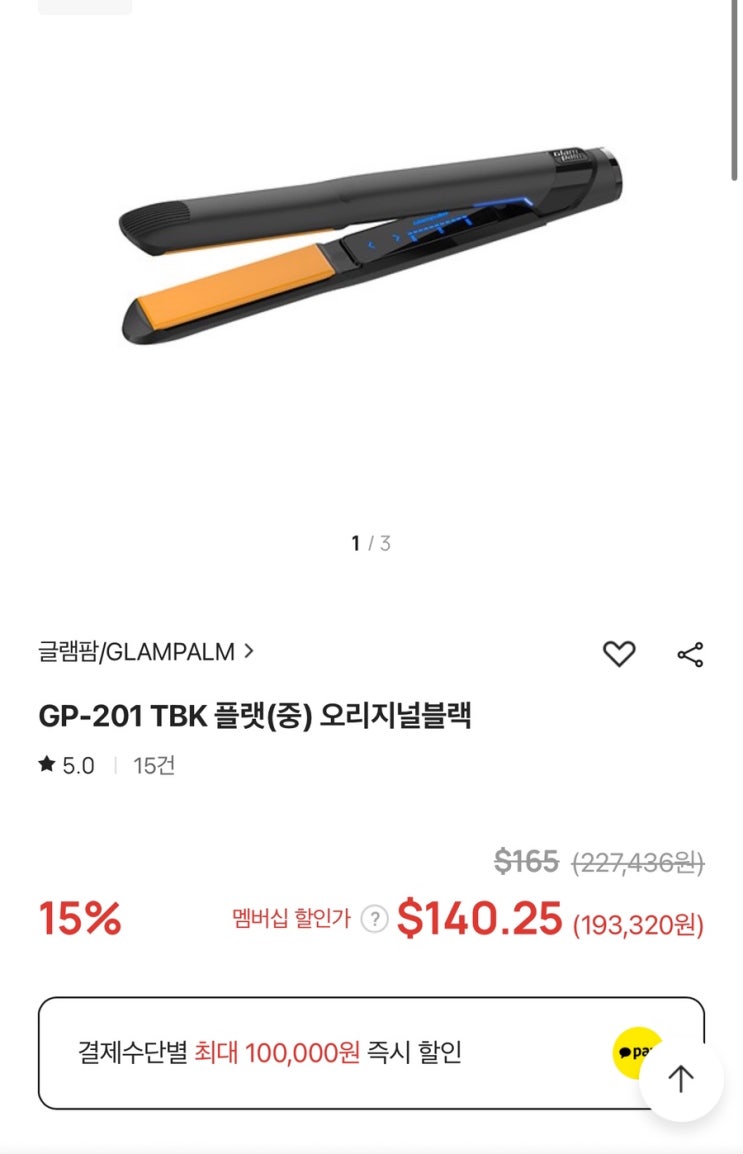The height and width of the screenshot is (1154, 743).
Task: Open the 글램팜/GLAMPALM brand page
Action: [146, 652]
